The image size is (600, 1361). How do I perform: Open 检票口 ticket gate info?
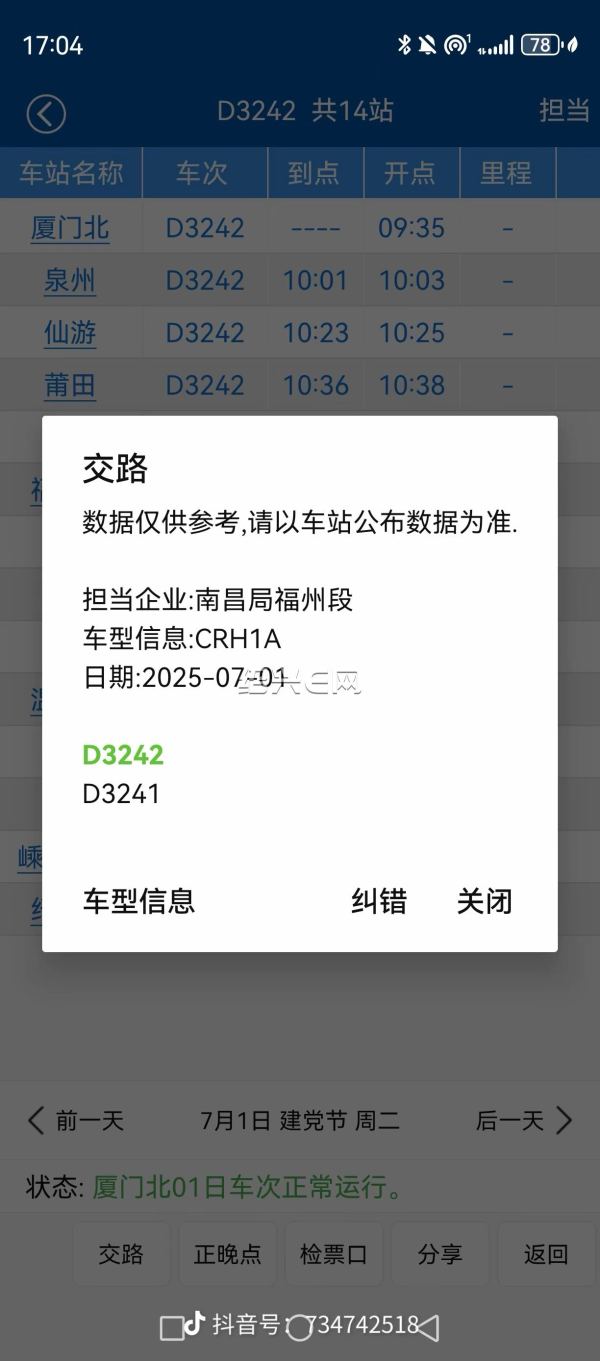click(x=333, y=1254)
